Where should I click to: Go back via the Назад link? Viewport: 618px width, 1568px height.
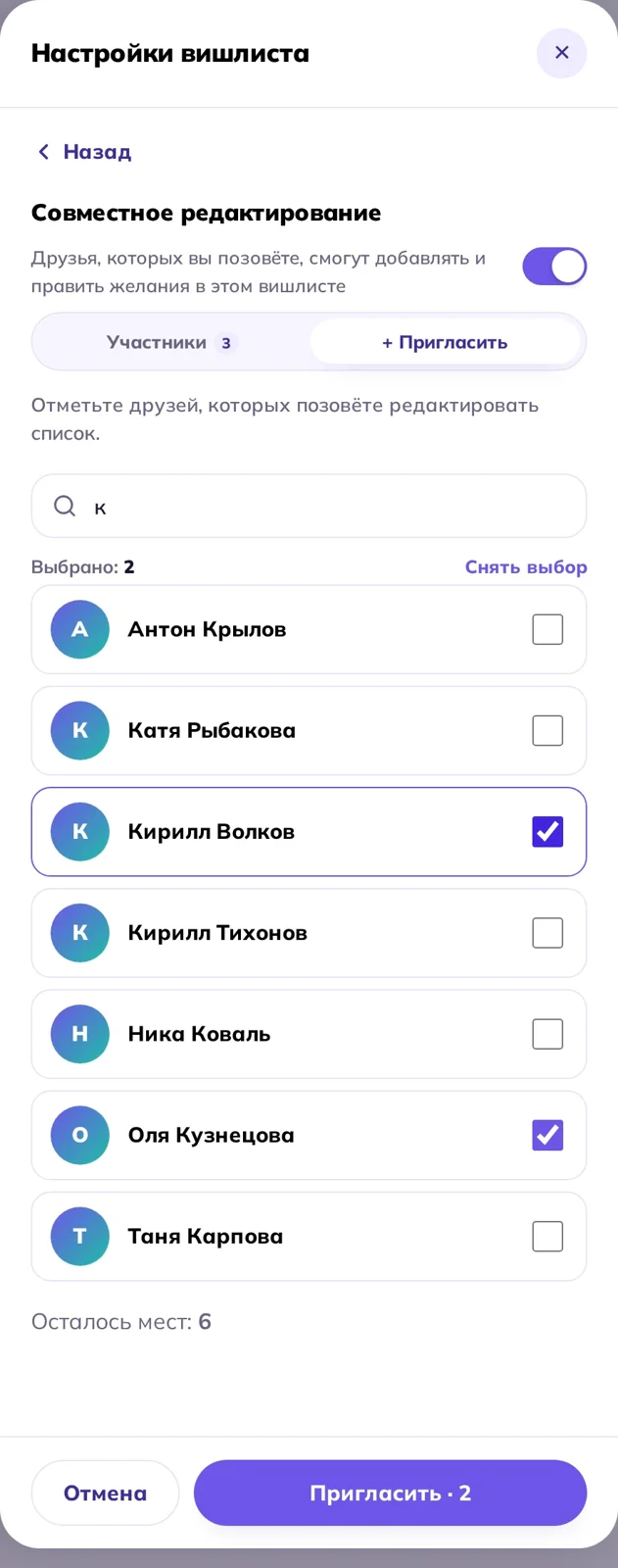(84, 152)
